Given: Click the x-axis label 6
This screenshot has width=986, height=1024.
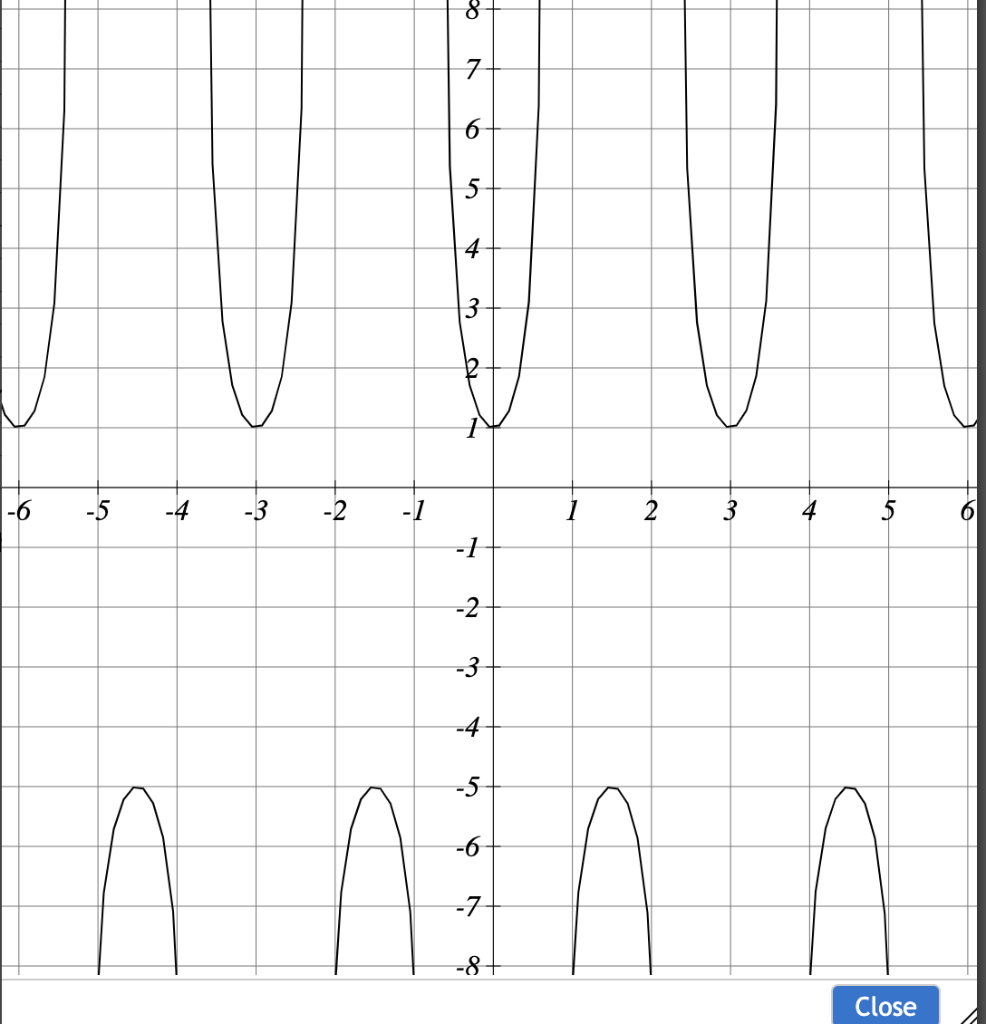Looking at the screenshot, I should click(x=966, y=508).
